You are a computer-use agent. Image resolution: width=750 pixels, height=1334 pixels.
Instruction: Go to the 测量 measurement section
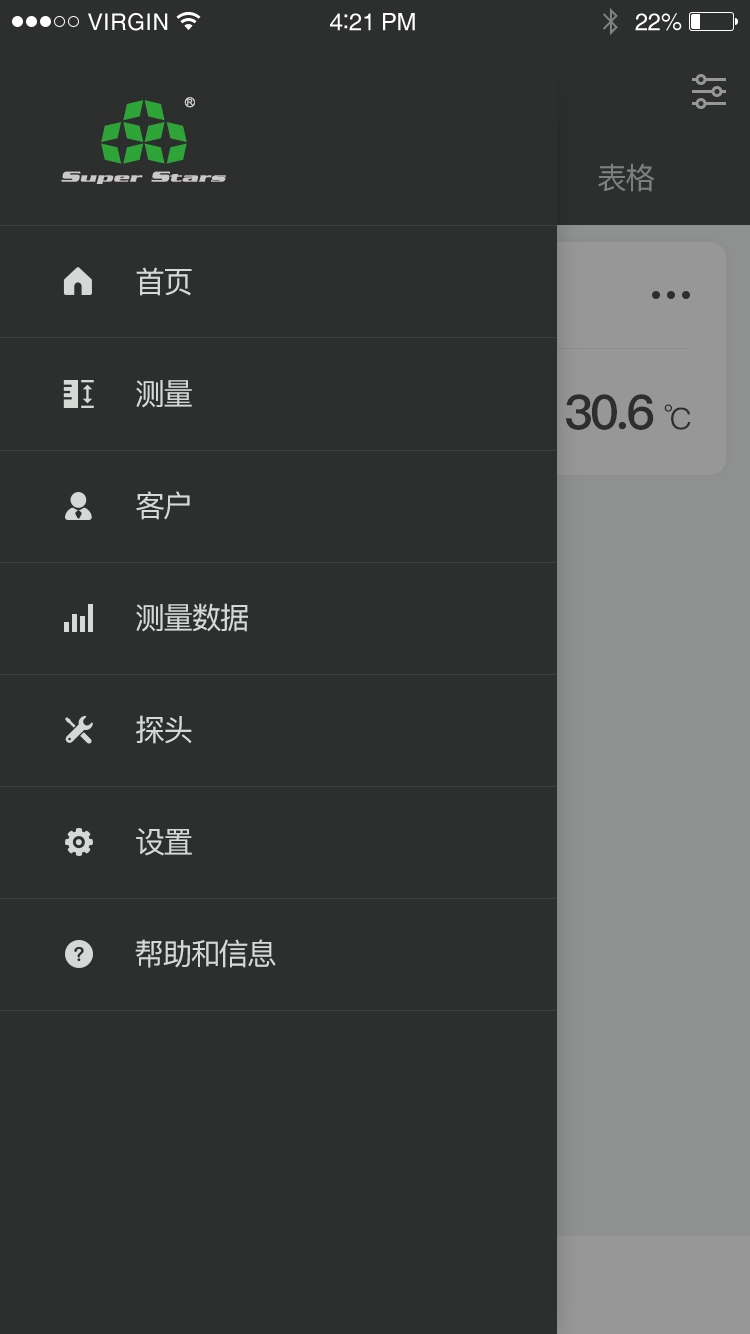[x=164, y=394]
